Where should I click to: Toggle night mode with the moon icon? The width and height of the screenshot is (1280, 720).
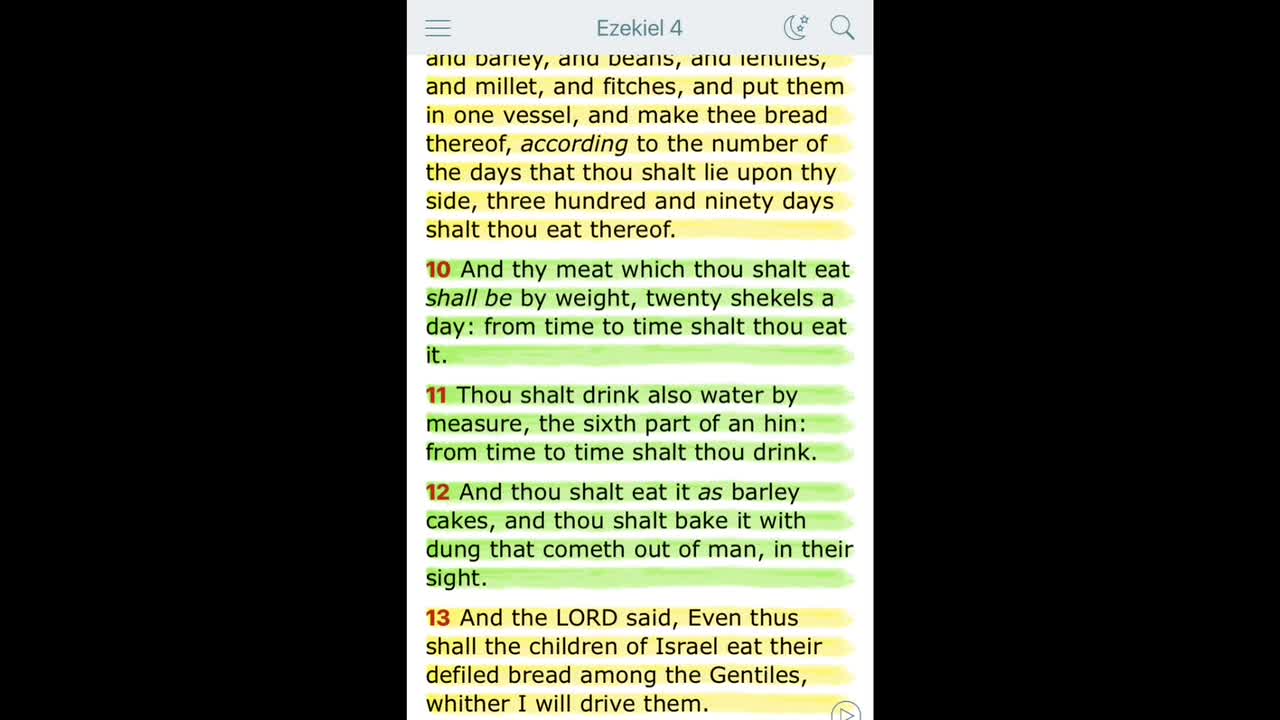tap(796, 28)
